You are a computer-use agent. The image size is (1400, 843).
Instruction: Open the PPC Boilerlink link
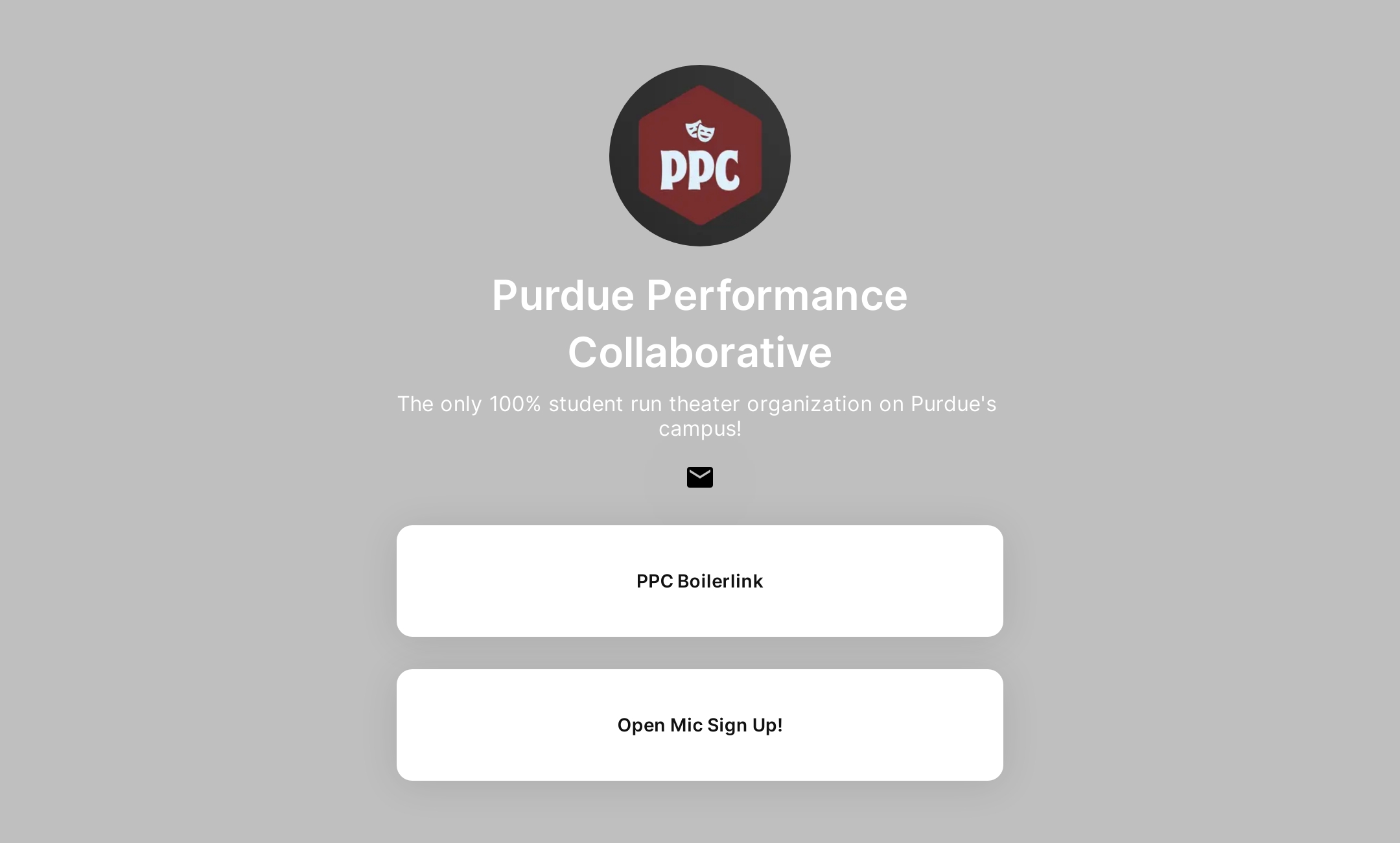tap(700, 581)
